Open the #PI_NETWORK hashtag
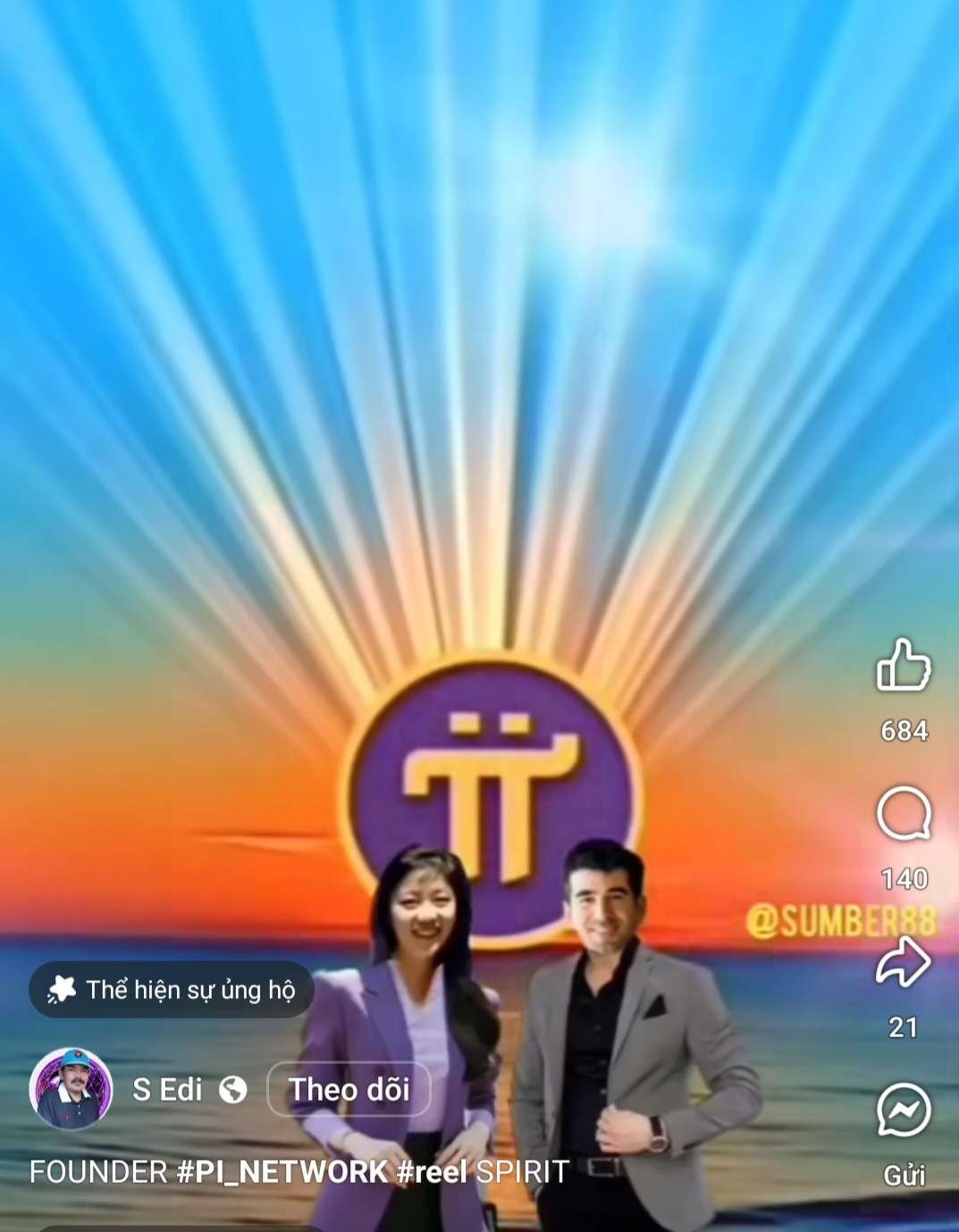The image size is (959, 1232). (282, 1171)
